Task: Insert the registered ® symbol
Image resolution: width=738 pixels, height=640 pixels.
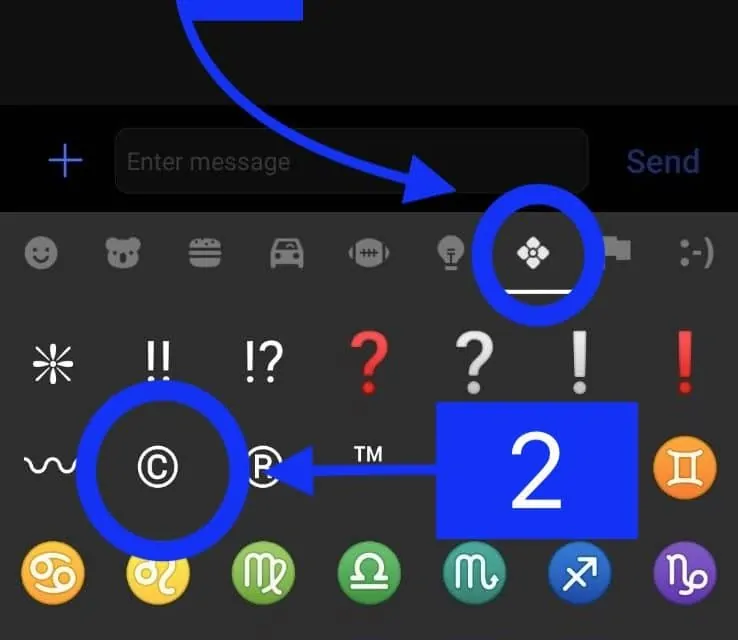Action: point(263,468)
